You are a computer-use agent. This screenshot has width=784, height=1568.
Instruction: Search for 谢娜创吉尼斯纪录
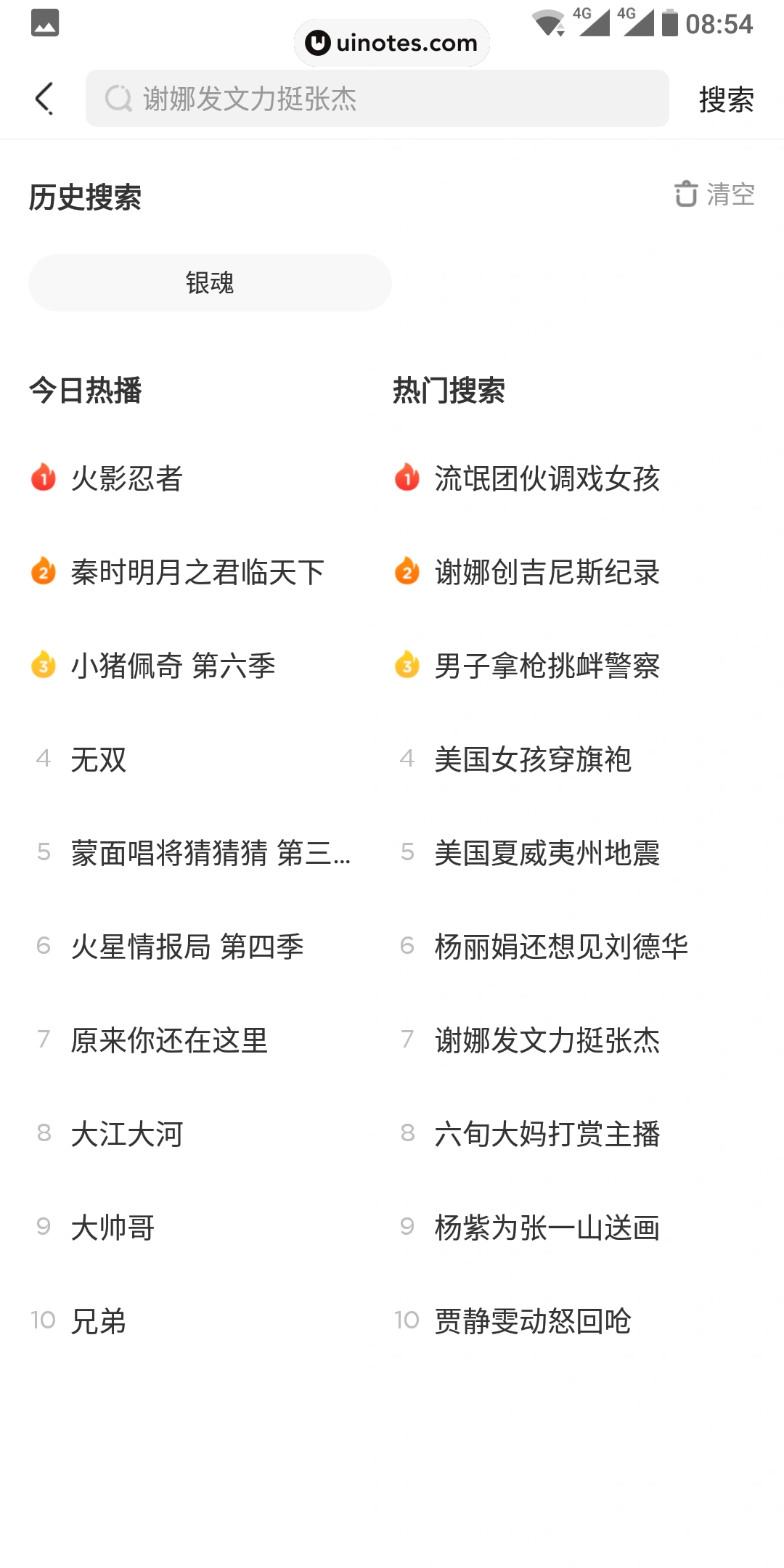547,572
